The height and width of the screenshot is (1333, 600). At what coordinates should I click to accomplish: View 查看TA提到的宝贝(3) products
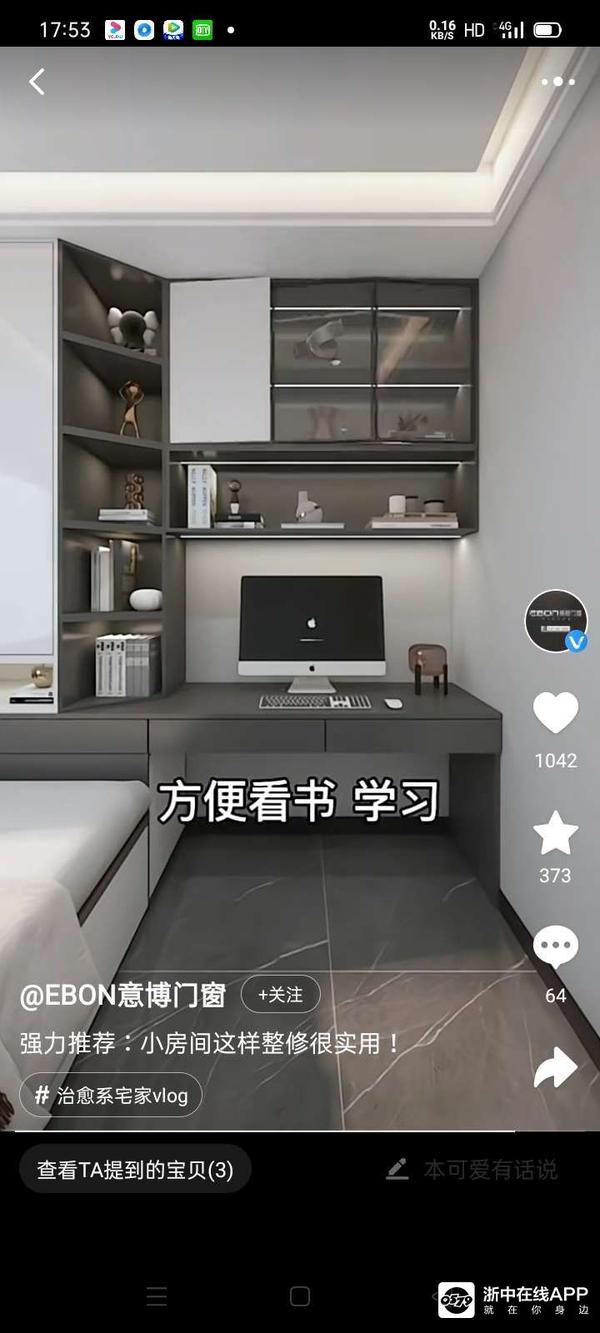click(x=135, y=1169)
